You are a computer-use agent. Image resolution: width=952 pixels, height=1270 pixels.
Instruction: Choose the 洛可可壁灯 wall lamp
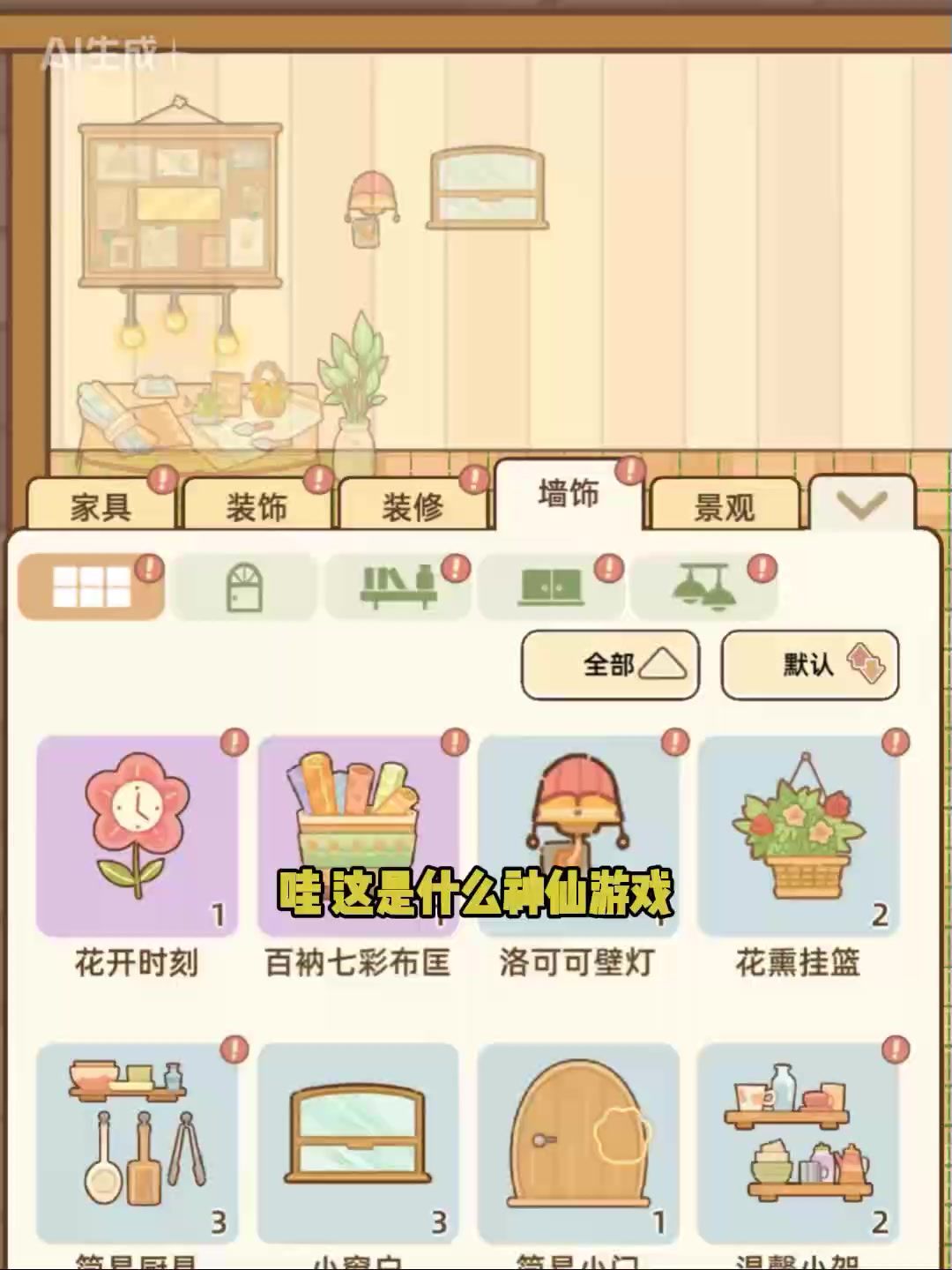point(578,836)
